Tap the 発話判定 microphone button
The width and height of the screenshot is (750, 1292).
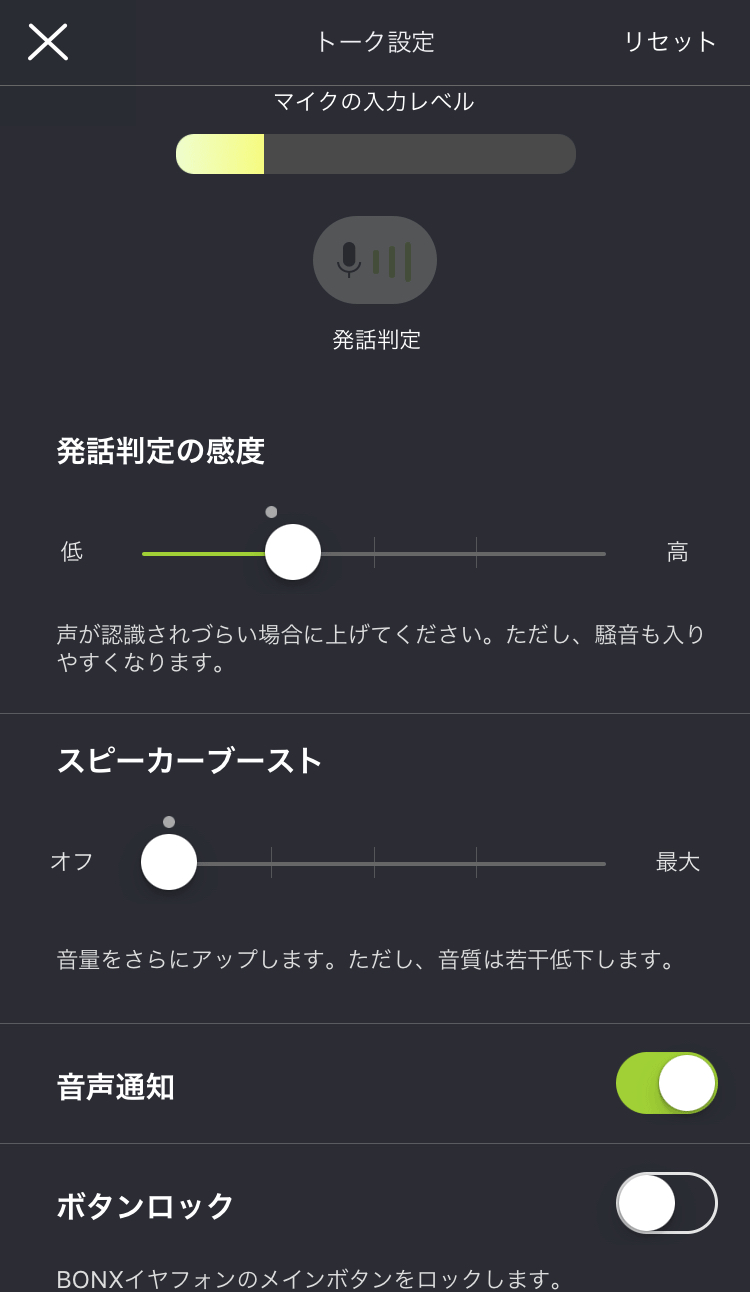[x=375, y=260]
